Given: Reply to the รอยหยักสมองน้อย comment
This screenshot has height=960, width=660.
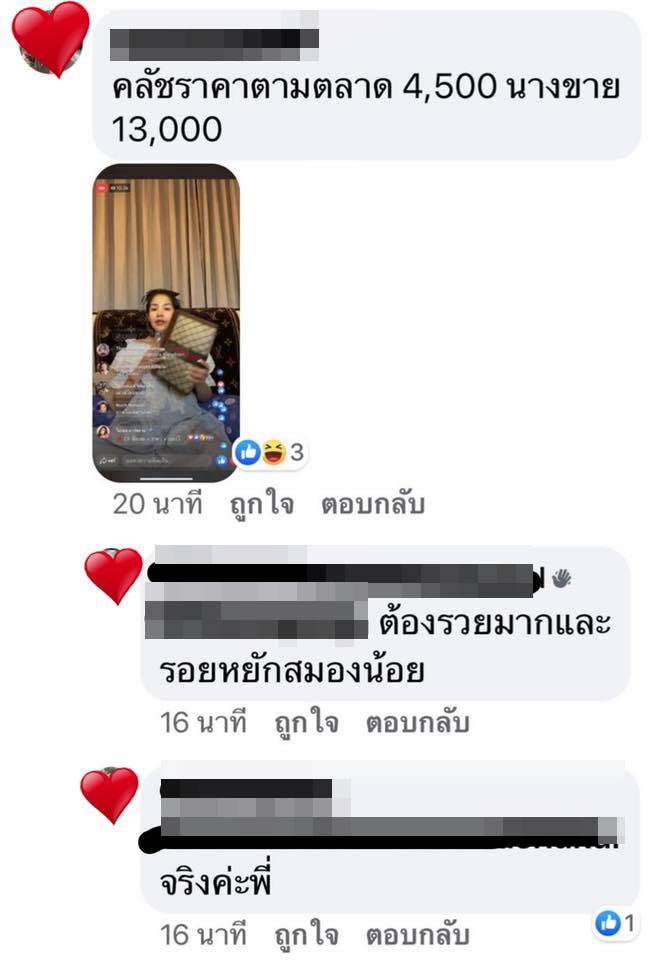Looking at the screenshot, I should [x=417, y=722].
